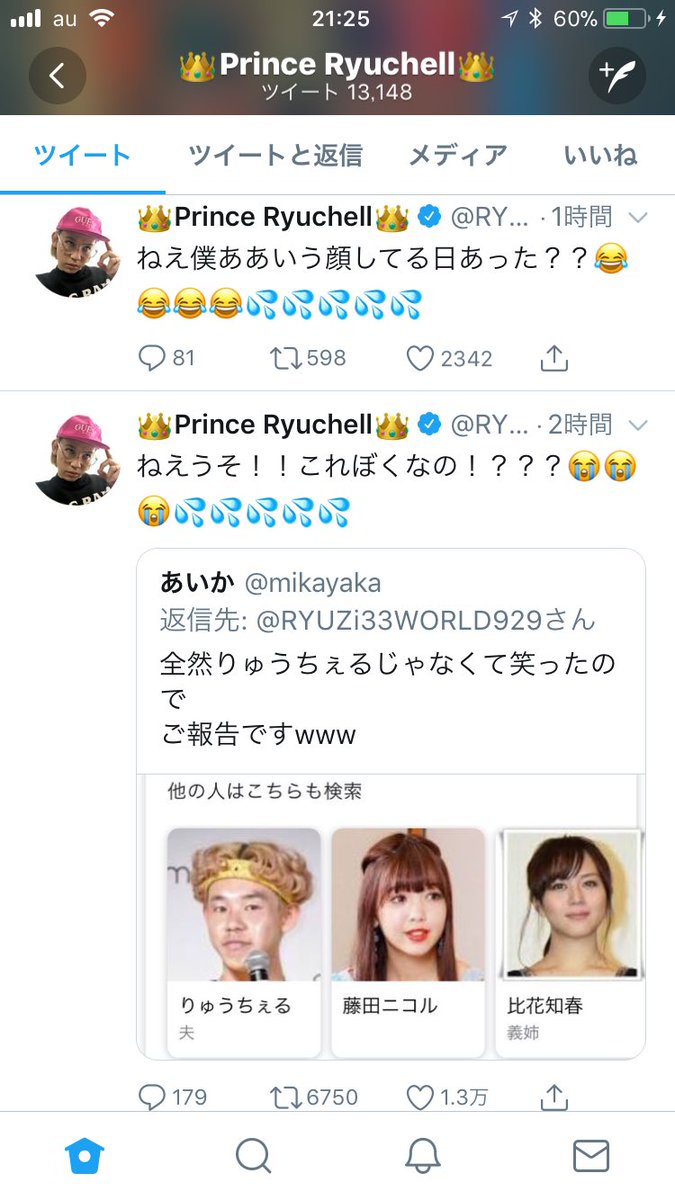This screenshot has width=675, height=1200.
Task: Compose a new tweet
Action: tap(616, 75)
